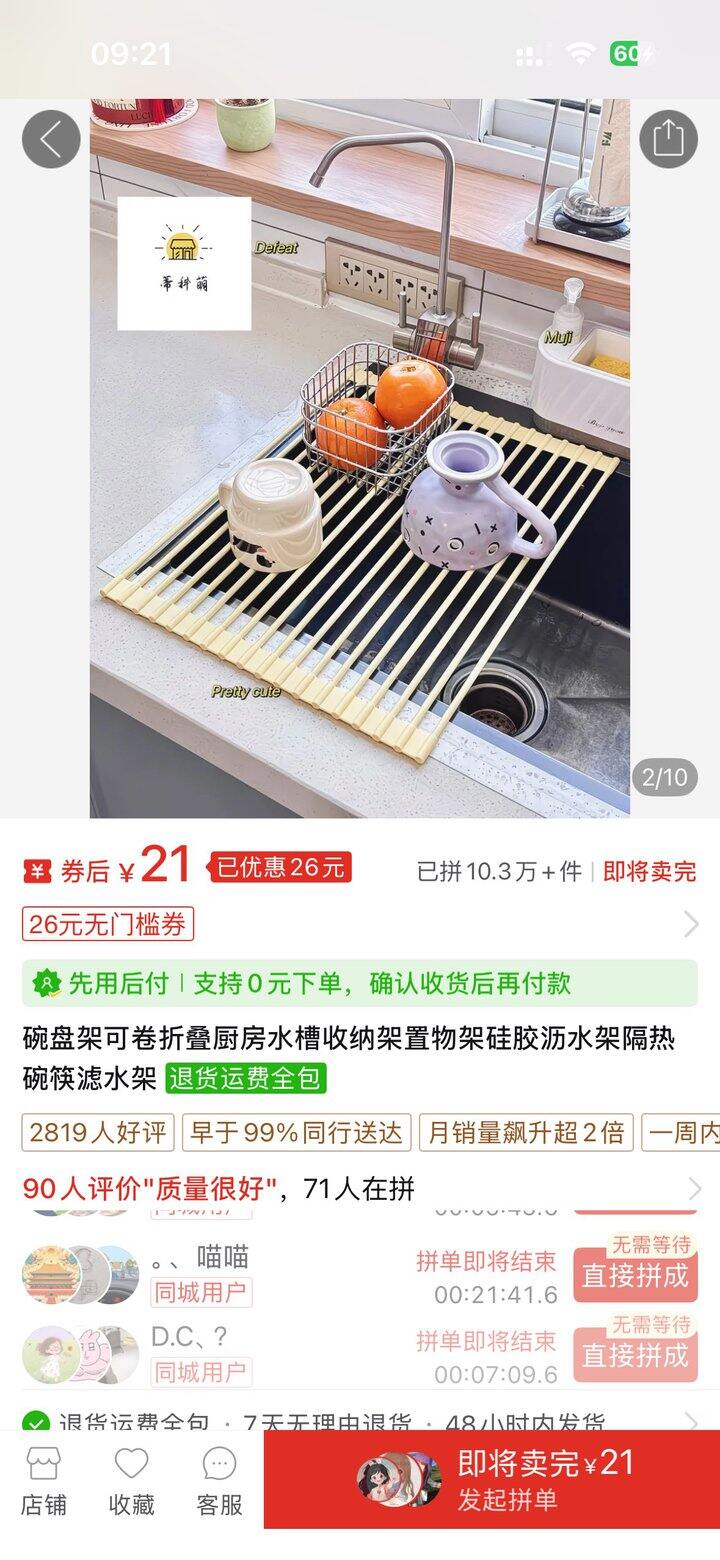
Task: Open the product photo gallery
Action: [x=360, y=458]
